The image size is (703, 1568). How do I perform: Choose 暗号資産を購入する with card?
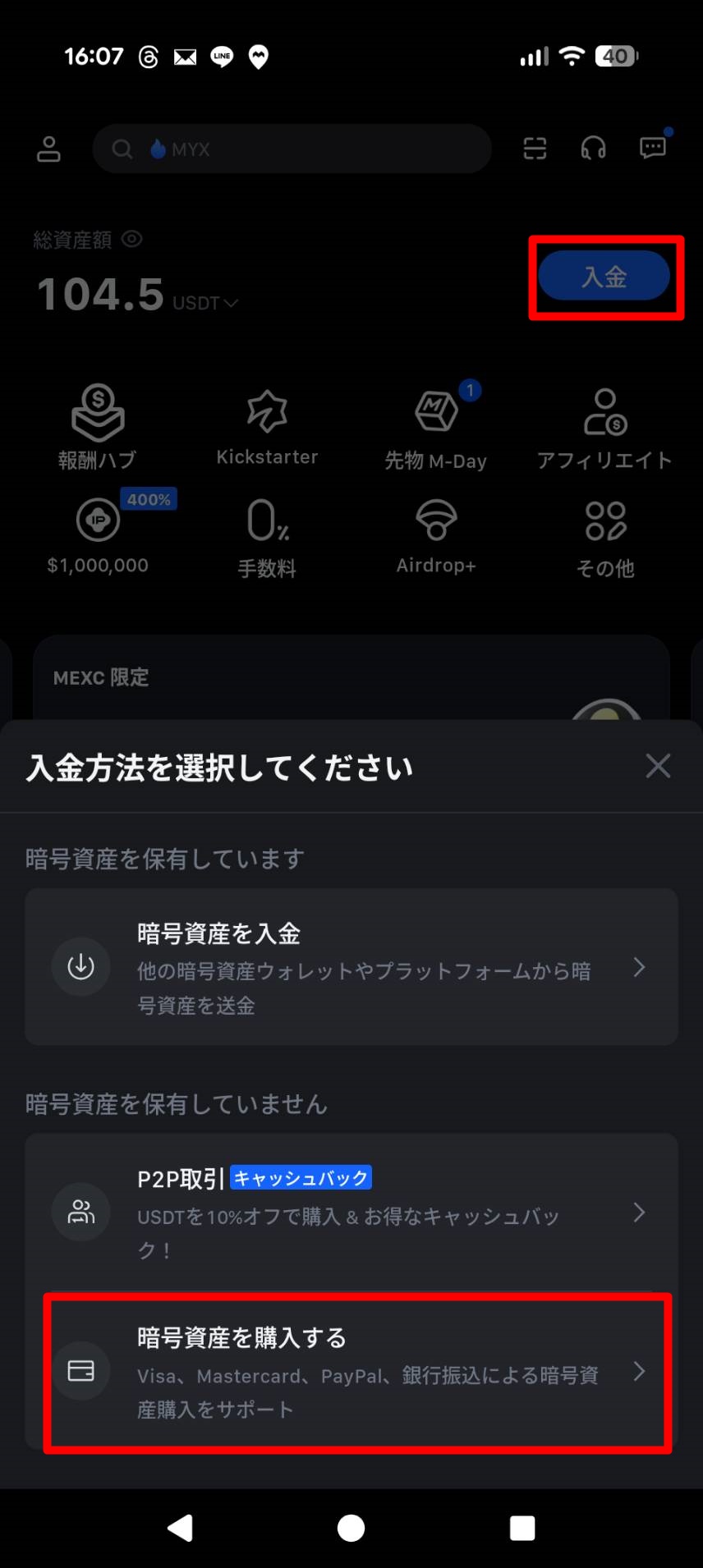coord(358,1372)
